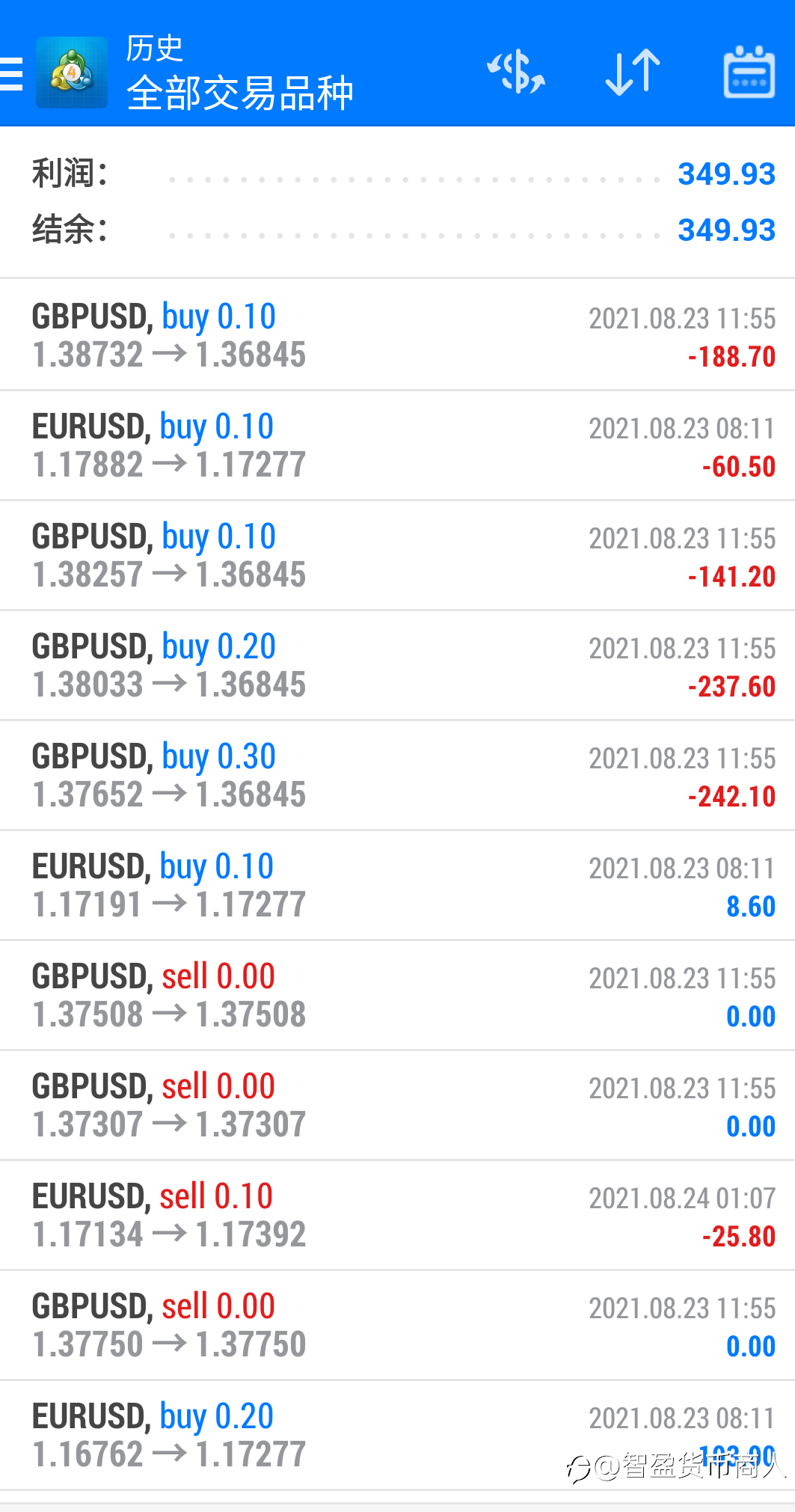Open EURUSD buy 0.10 trade with -60.50 loss

click(x=397, y=445)
